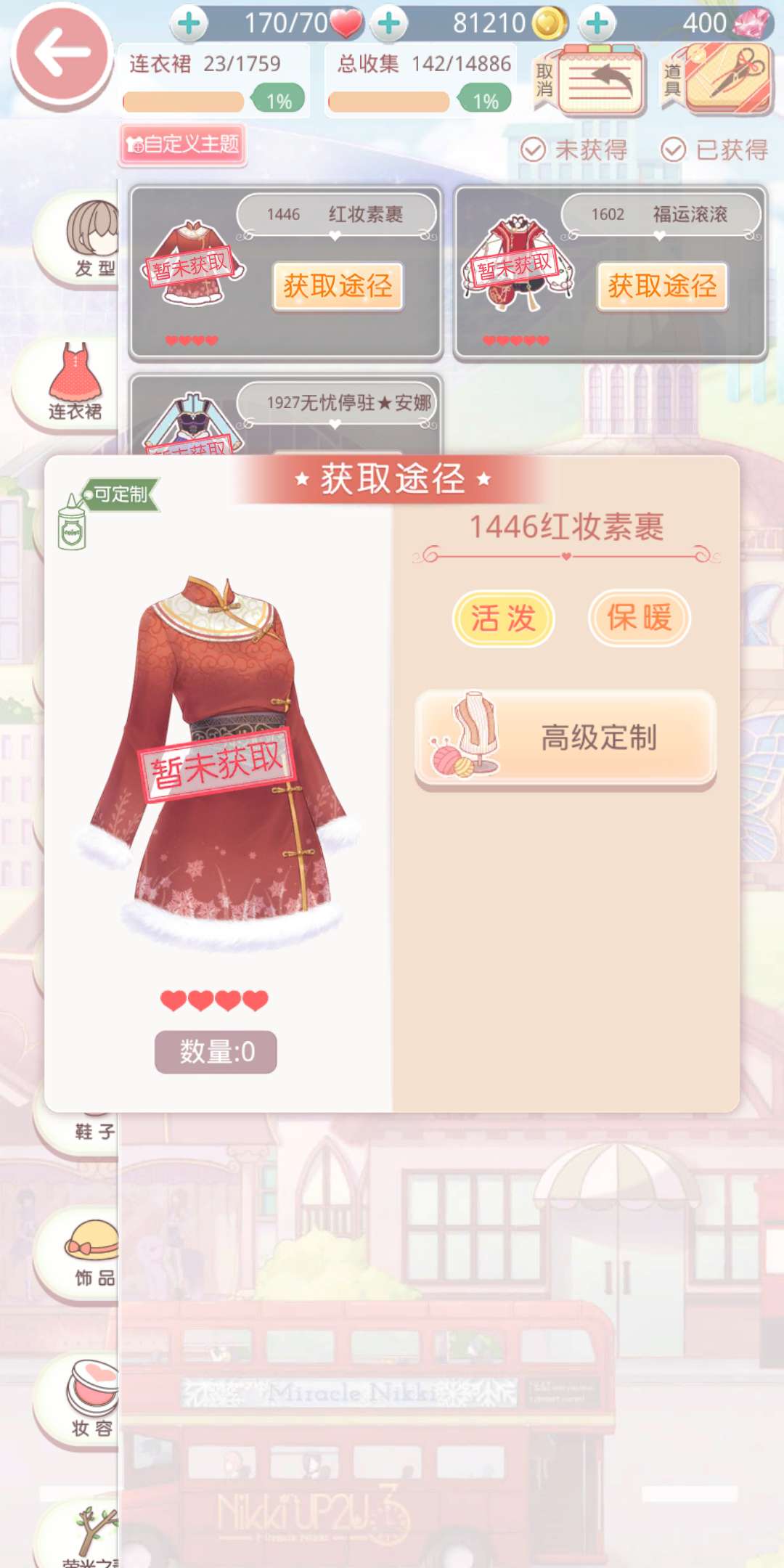This screenshot has height=1568, width=784.
Task: Open 高级定制 acquisition route
Action: coord(565,738)
